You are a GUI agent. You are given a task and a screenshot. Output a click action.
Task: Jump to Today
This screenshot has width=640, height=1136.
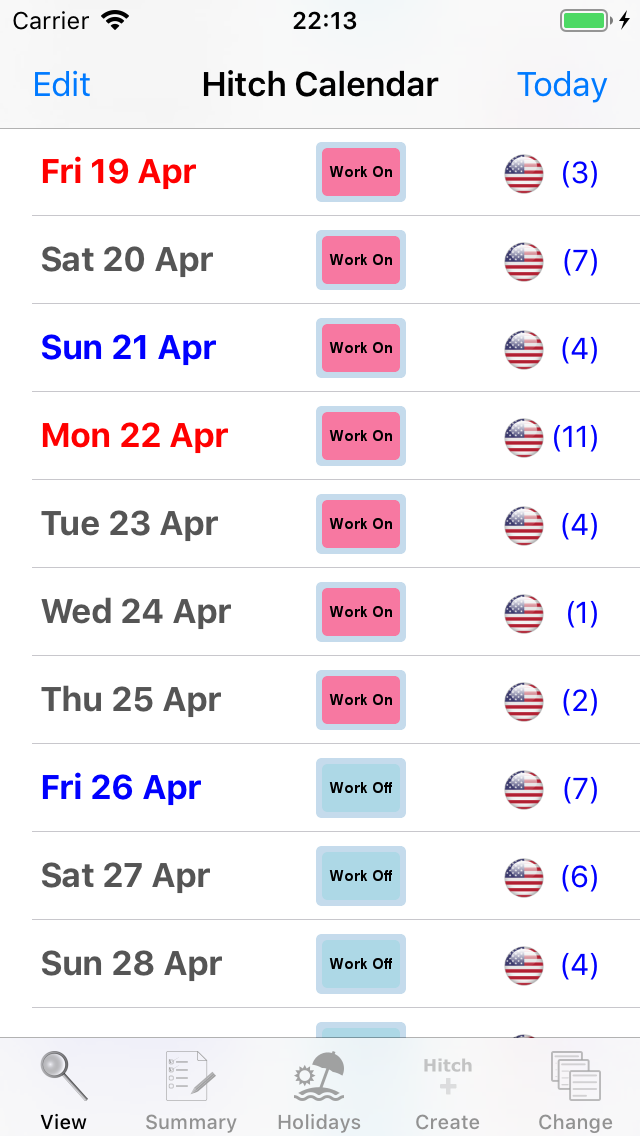(562, 85)
